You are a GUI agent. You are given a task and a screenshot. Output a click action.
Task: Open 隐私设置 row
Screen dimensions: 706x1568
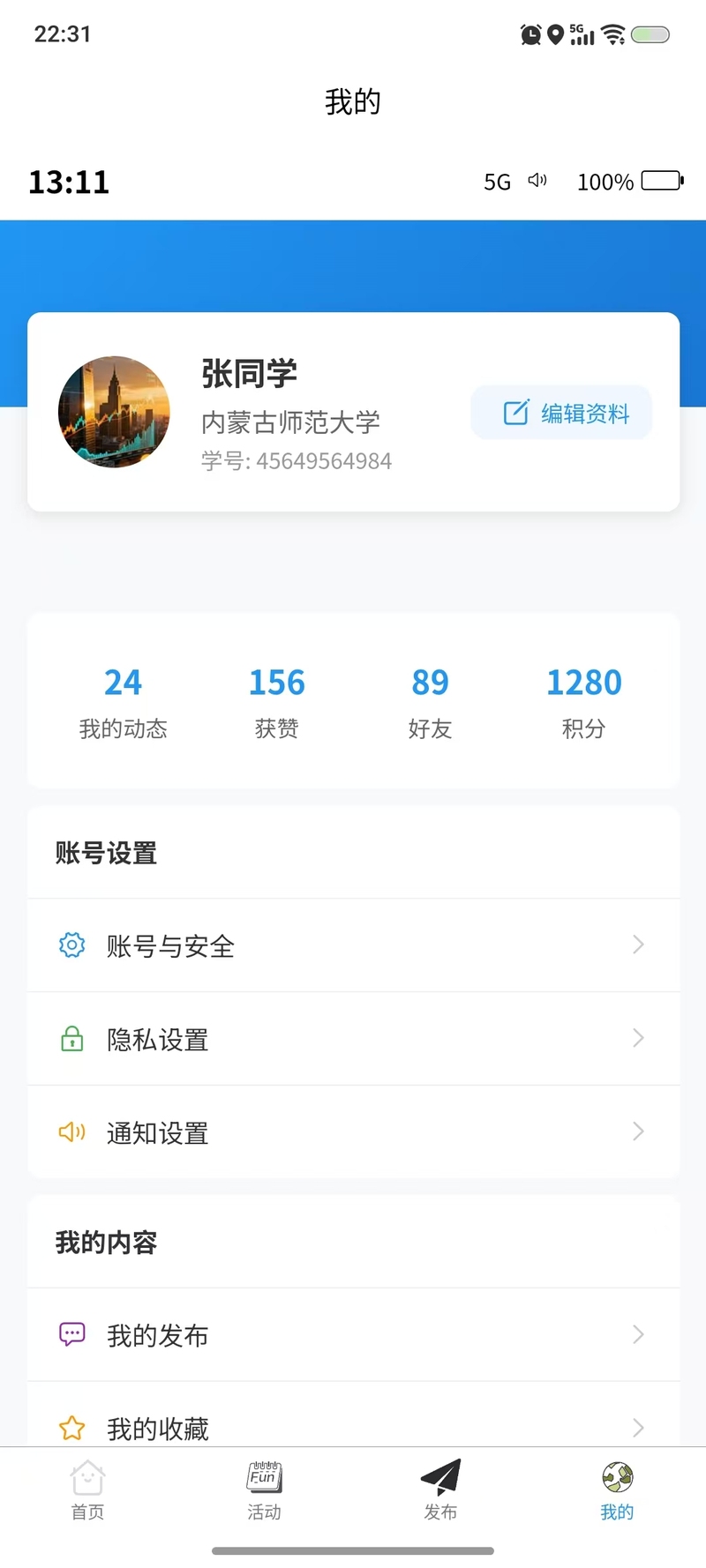[353, 1039]
